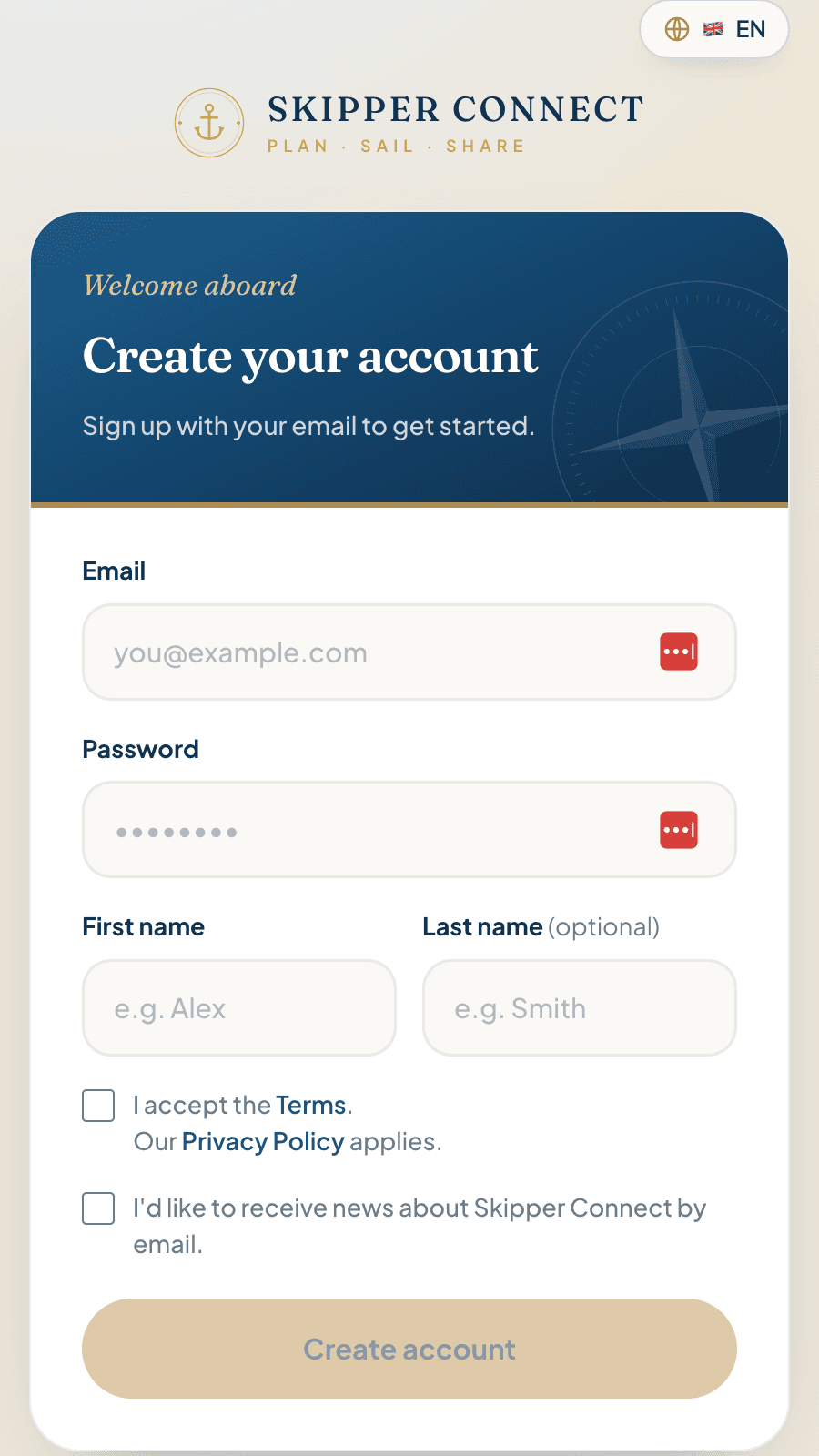Viewport: 819px width, 1456px height.
Task: Check the accept Terms checkbox
Action: pos(98,1106)
